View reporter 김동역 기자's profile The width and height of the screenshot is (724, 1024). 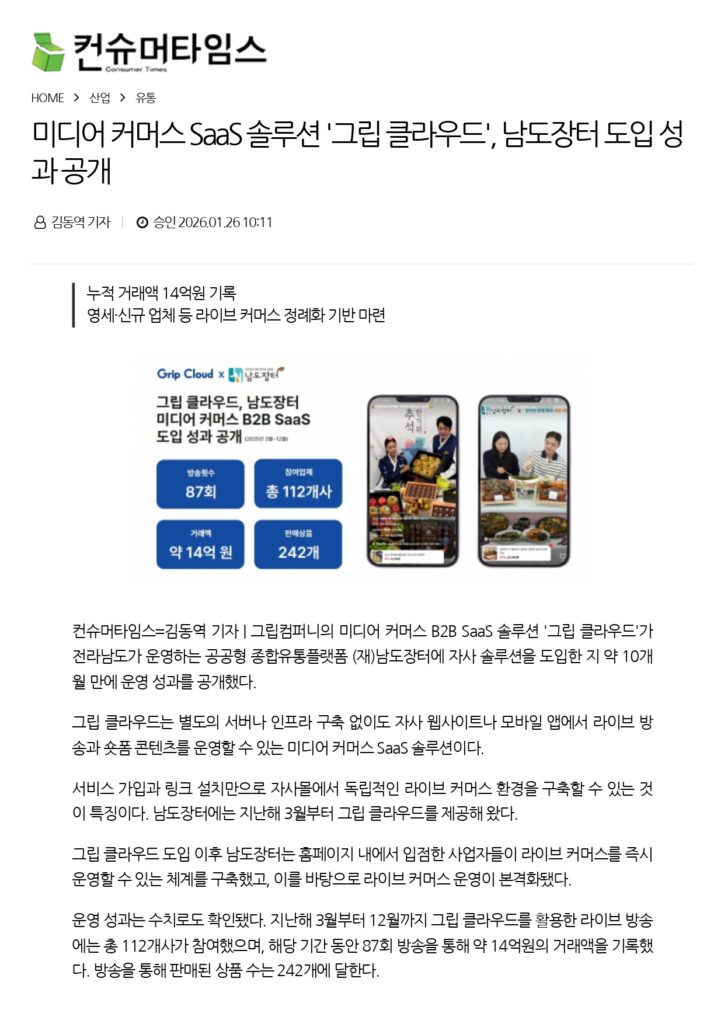[79, 222]
